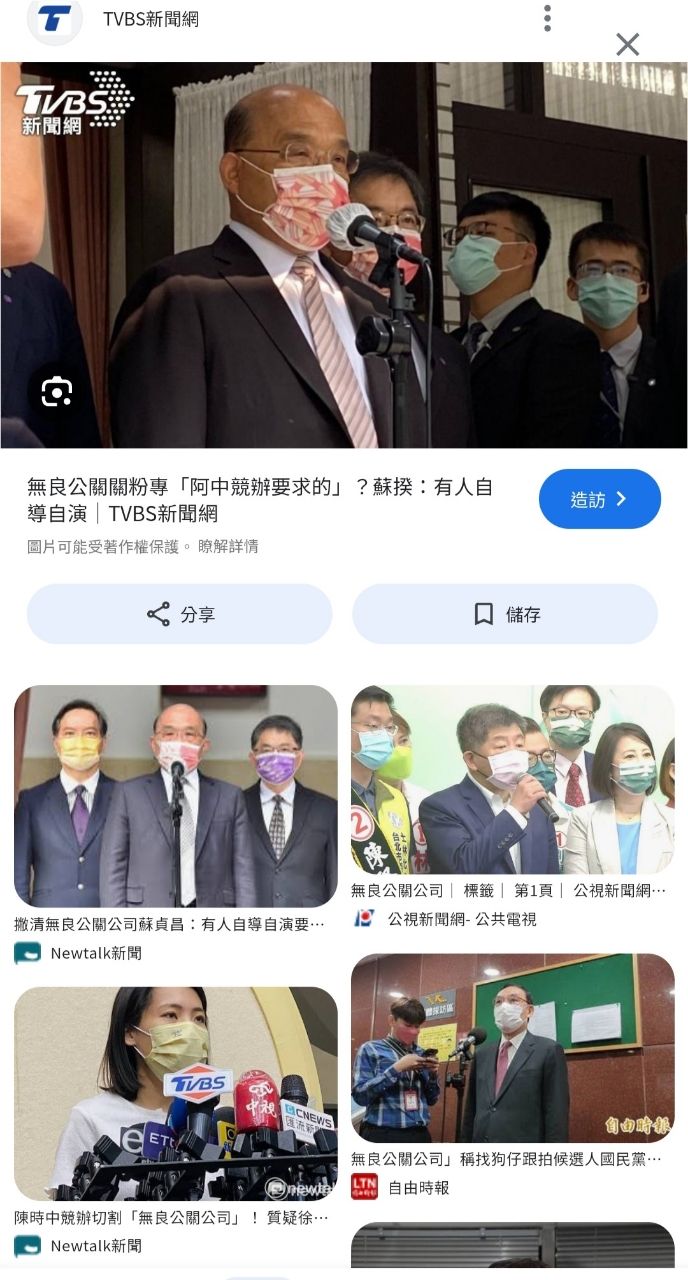Open 瞭解詳情 copyright details link
The image size is (688, 1280).
[x=228, y=547]
